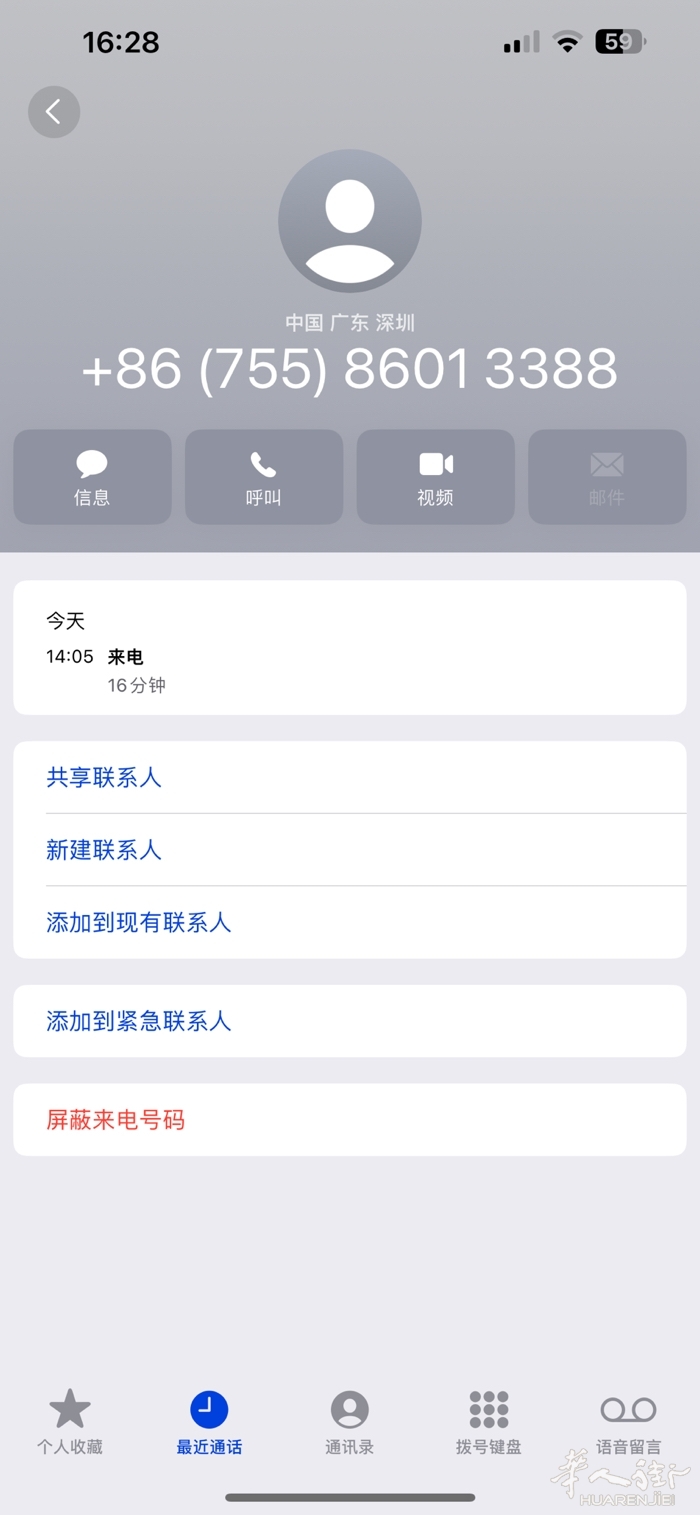Open the 拨号键盘 tab
700x1515 pixels.
point(489,1422)
